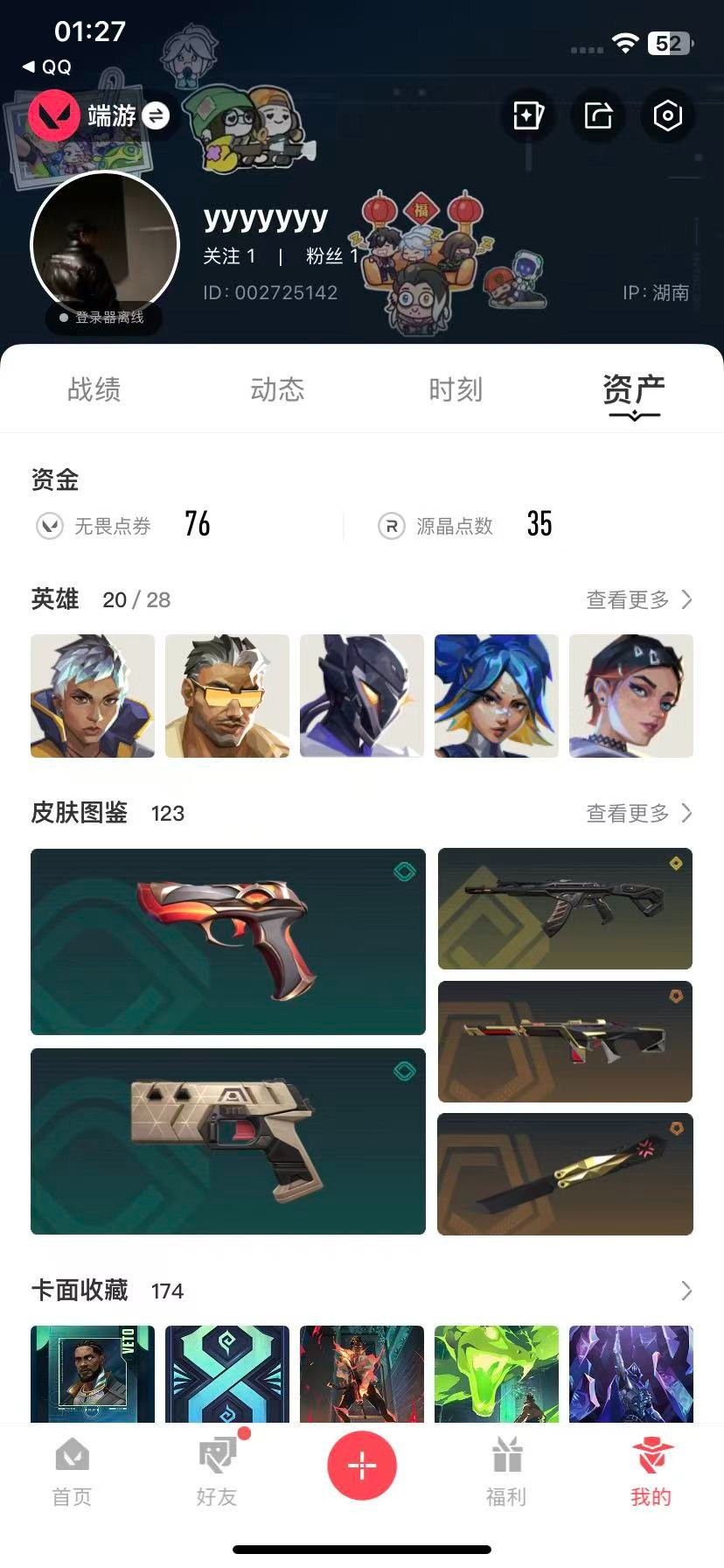724x1568 pixels.
Task: Open the highlight card capture icon
Action: coord(527,115)
